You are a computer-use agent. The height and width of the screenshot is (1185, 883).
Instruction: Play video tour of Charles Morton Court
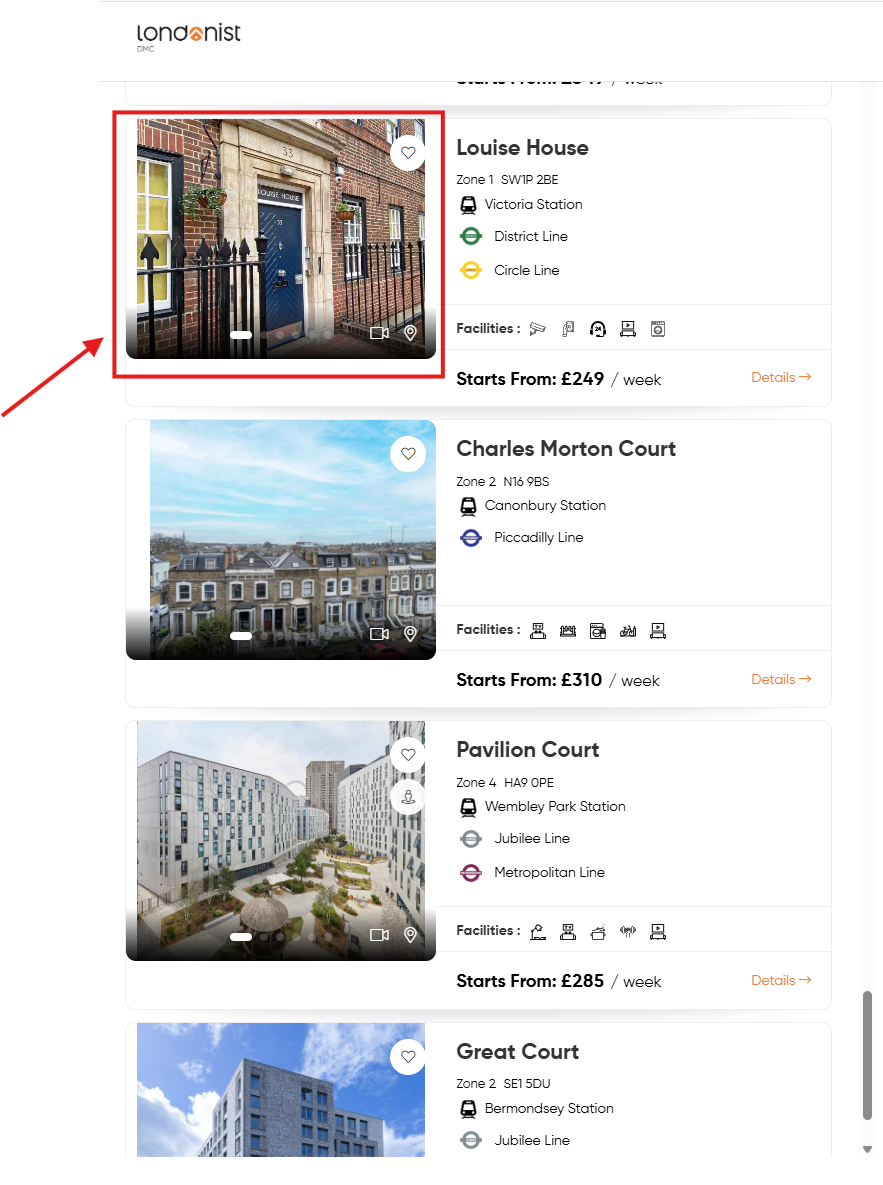pyautogui.click(x=380, y=634)
